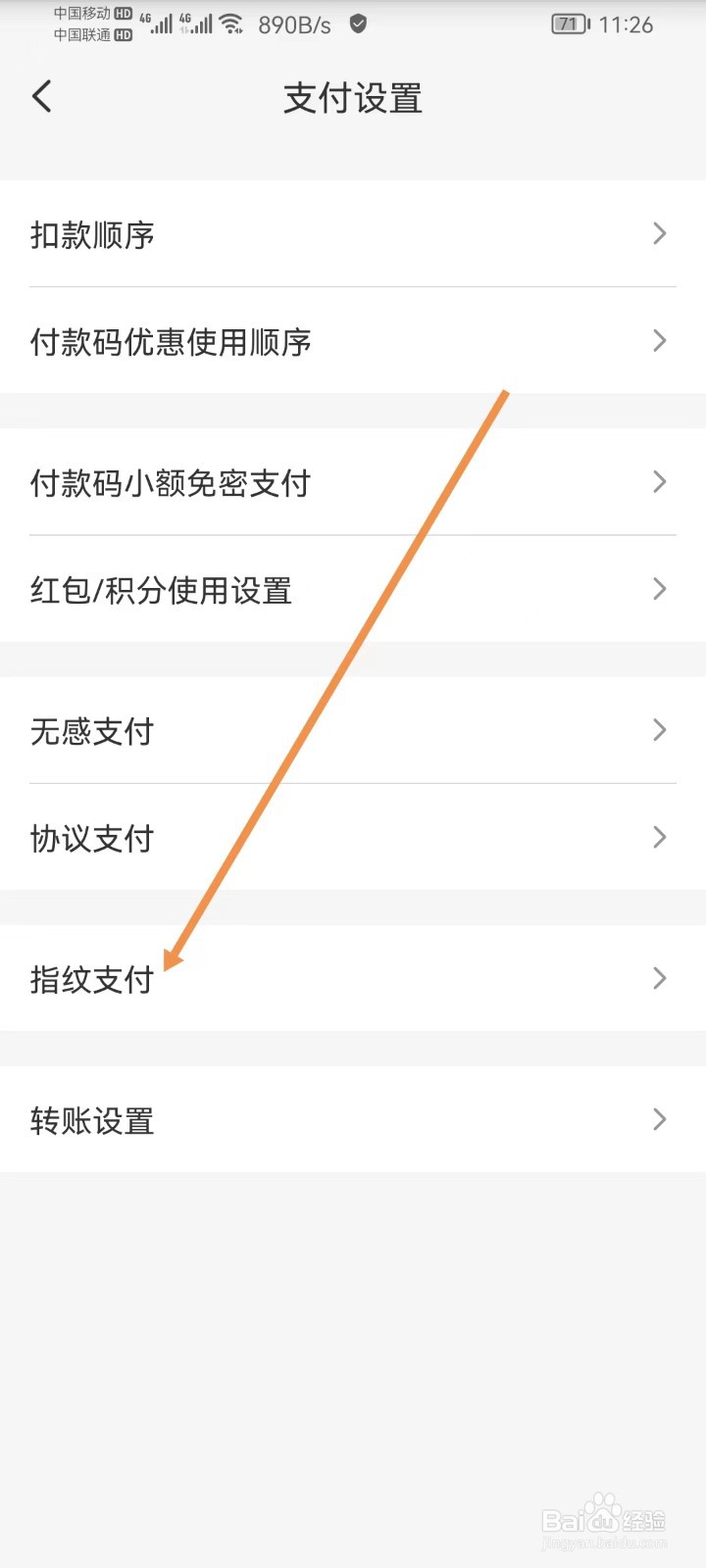Open the 扣款顺序 deduction order page
The height and width of the screenshot is (1568, 706).
[91, 234]
